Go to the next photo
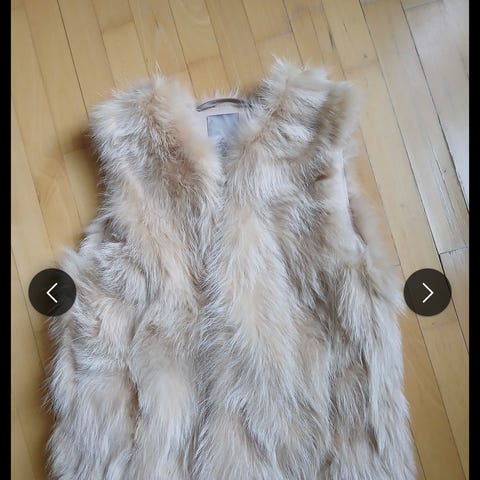This screenshot has width=480, height=480. click(427, 292)
